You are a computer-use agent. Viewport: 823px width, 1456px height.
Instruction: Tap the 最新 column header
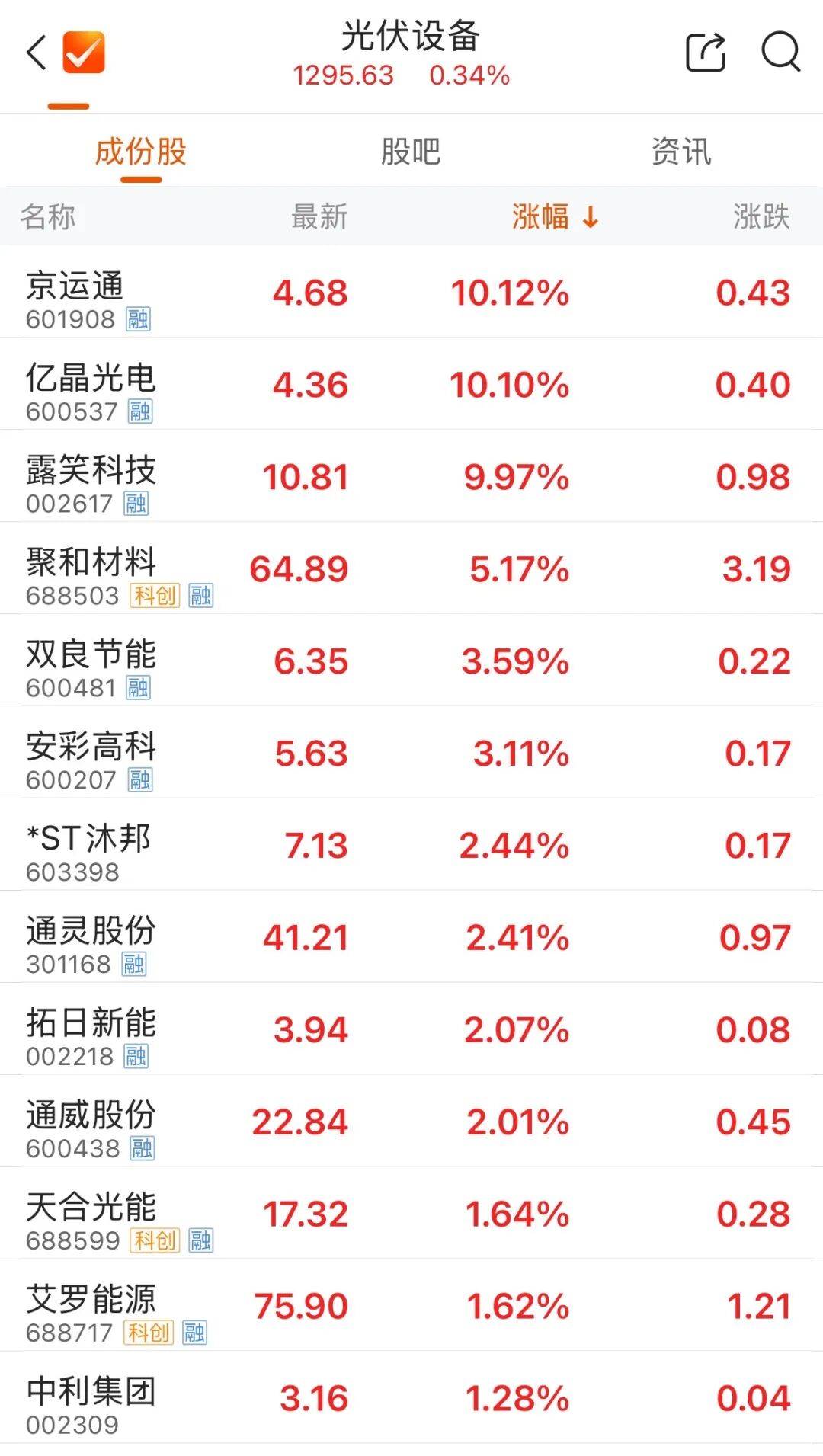tap(319, 218)
